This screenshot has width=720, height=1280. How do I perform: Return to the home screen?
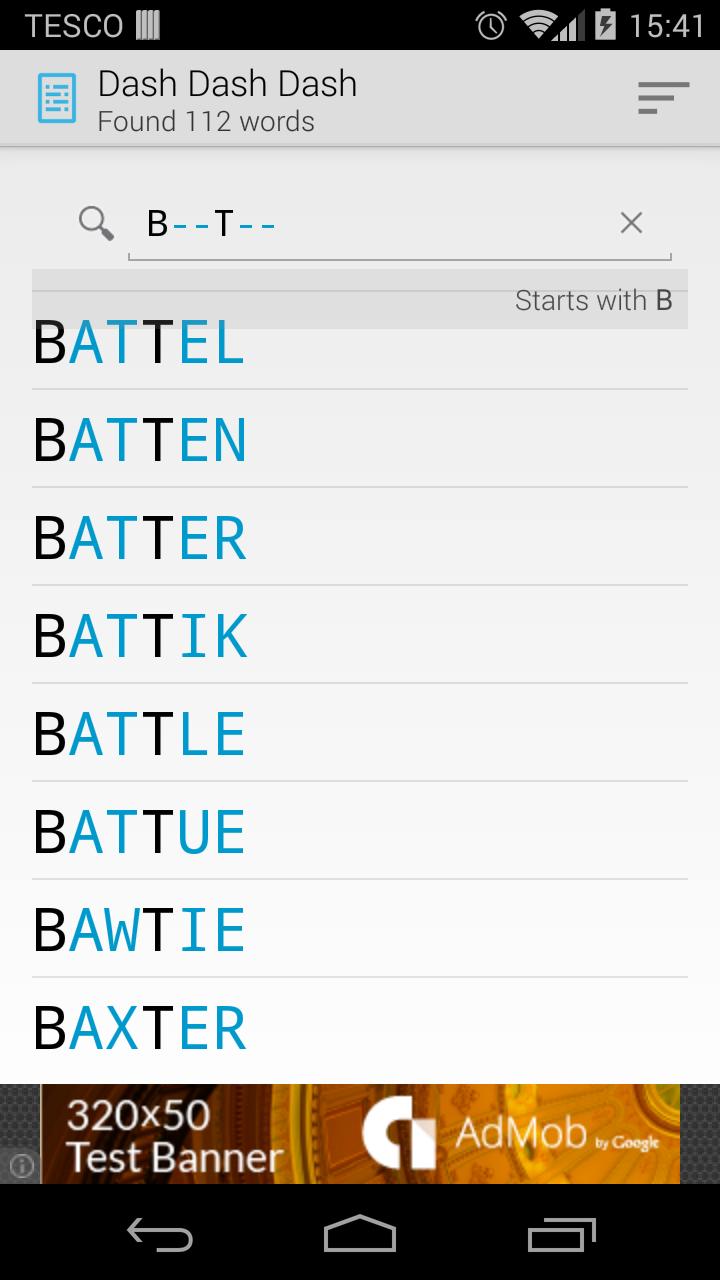pos(360,1234)
